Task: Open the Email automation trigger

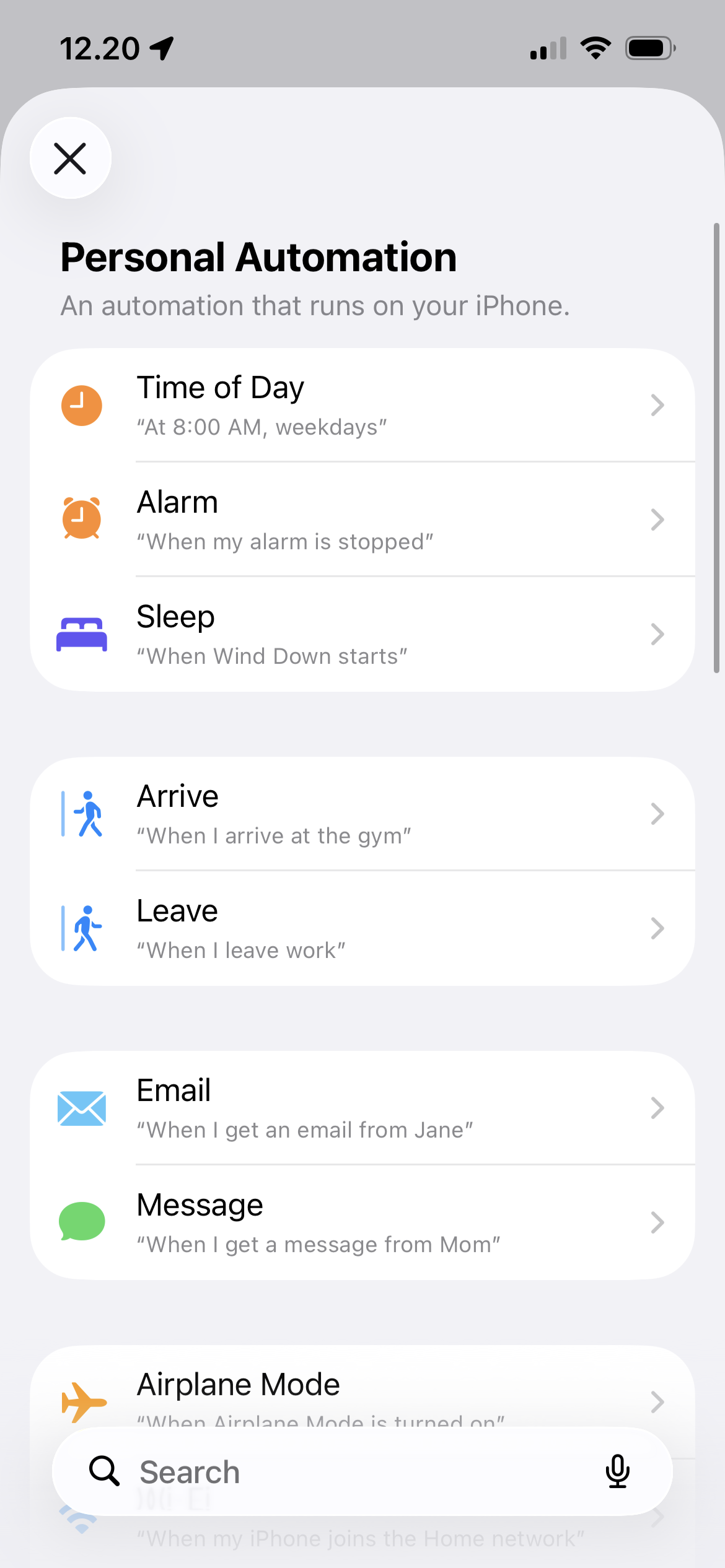Action: point(362,1108)
